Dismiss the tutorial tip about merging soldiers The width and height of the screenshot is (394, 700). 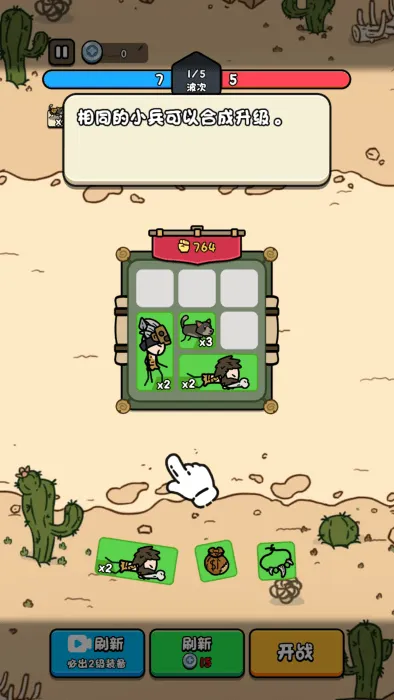point(197,140)
